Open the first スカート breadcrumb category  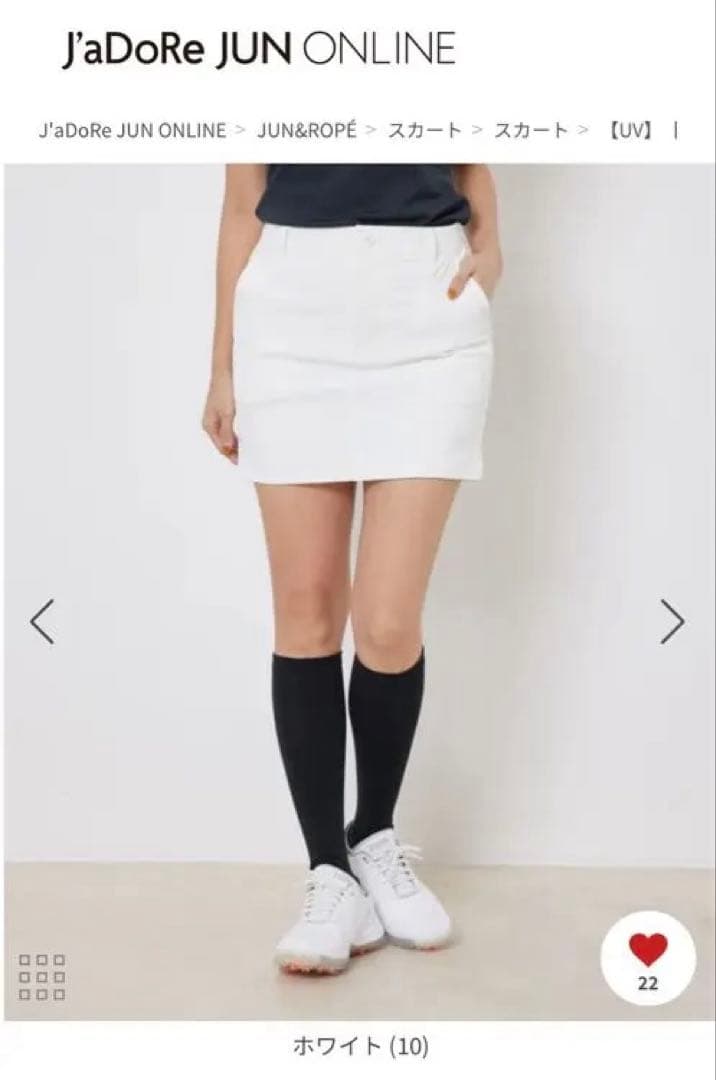point(424,131)
